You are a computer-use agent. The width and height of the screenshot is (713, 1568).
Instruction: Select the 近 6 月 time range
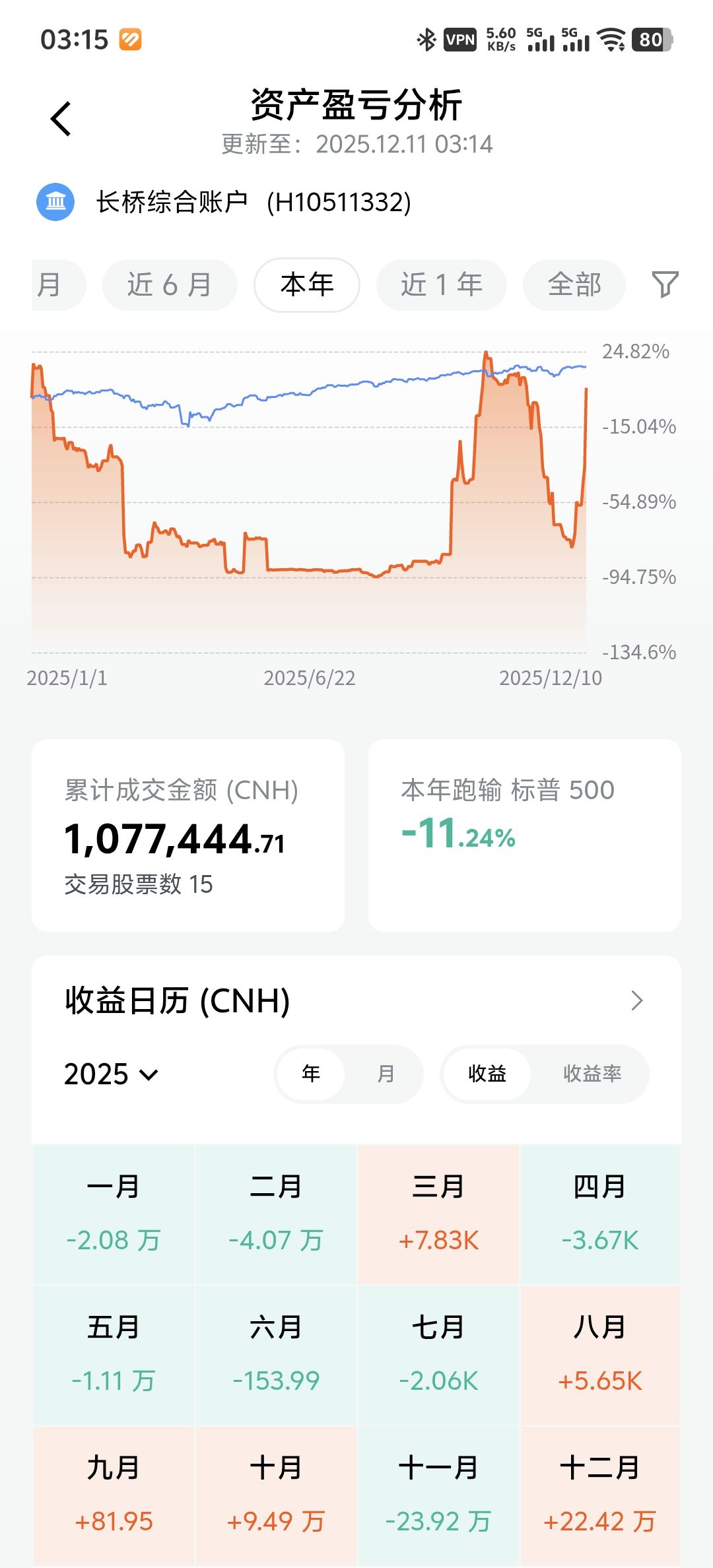[170, 284]
